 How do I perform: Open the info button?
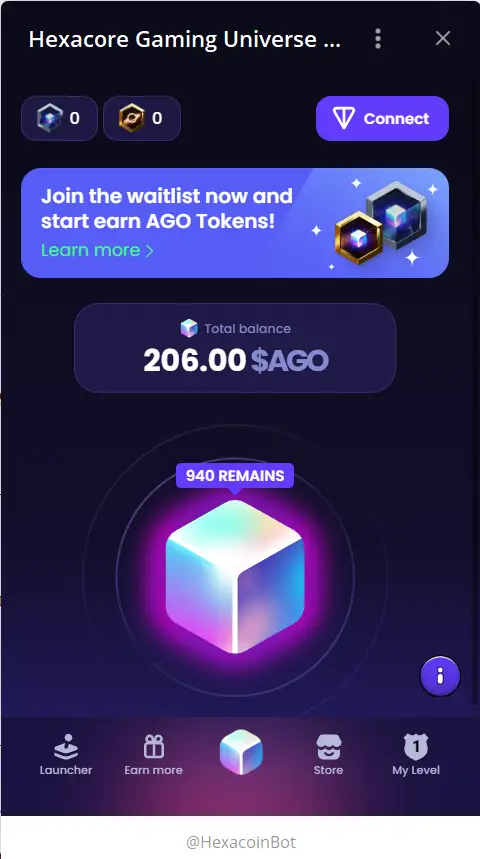[x=440, y=676]
